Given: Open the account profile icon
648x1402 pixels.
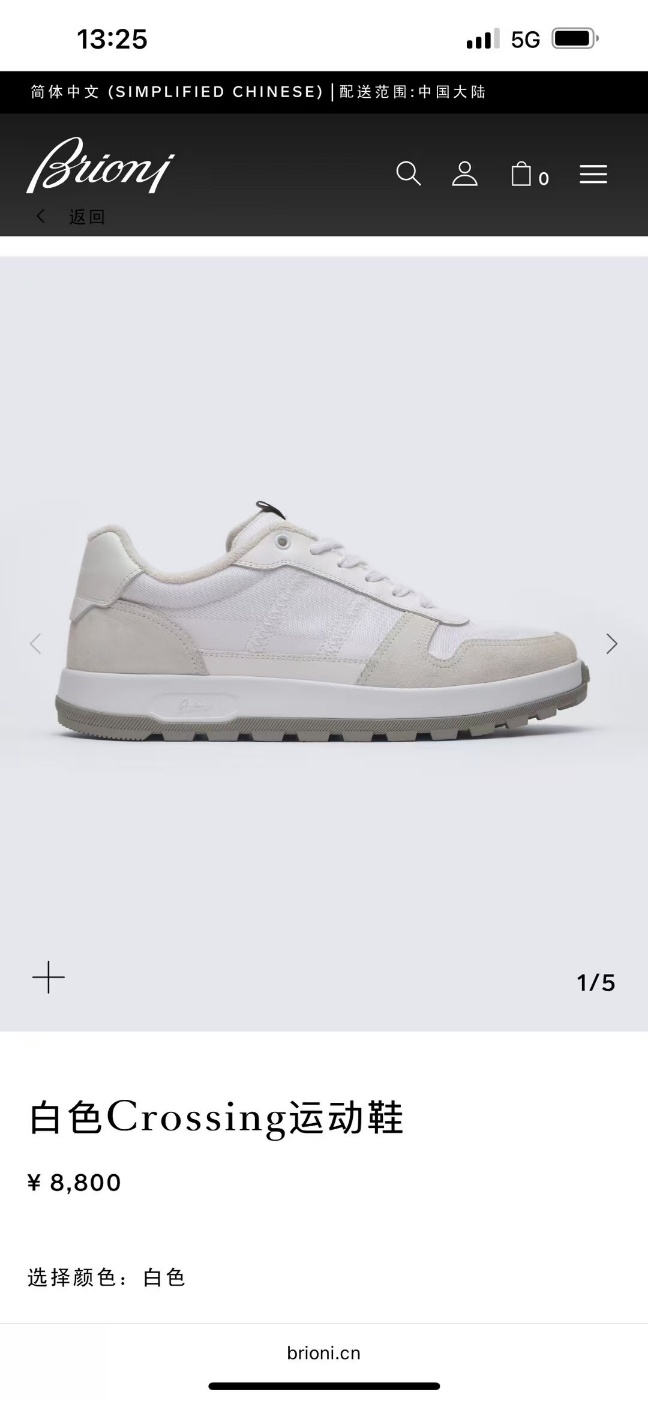Looking at the screenshot, I should 465,174.
